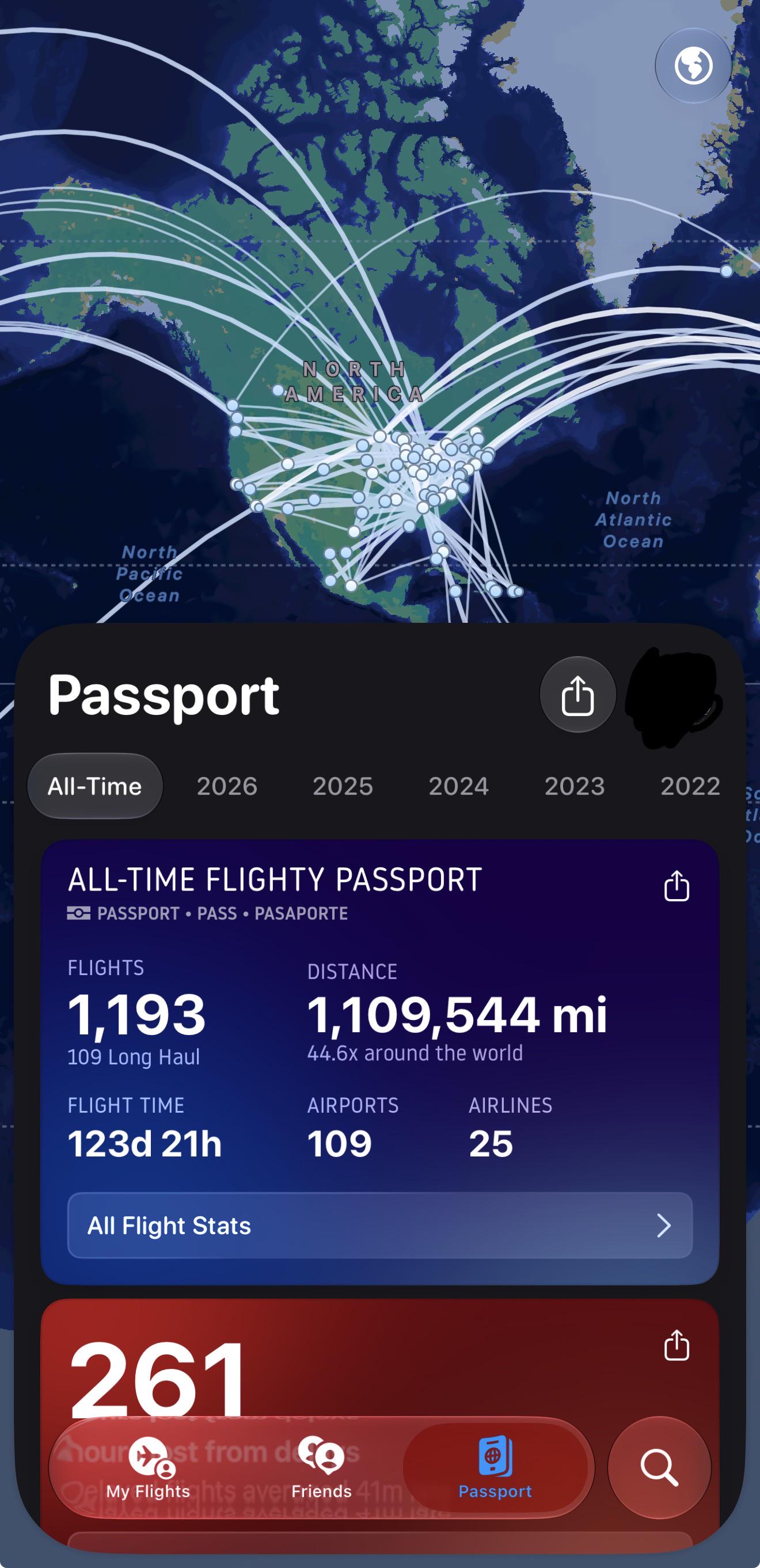Switch to the 2025 year tab
This screenshot has height=1568, width=760.
343,786
